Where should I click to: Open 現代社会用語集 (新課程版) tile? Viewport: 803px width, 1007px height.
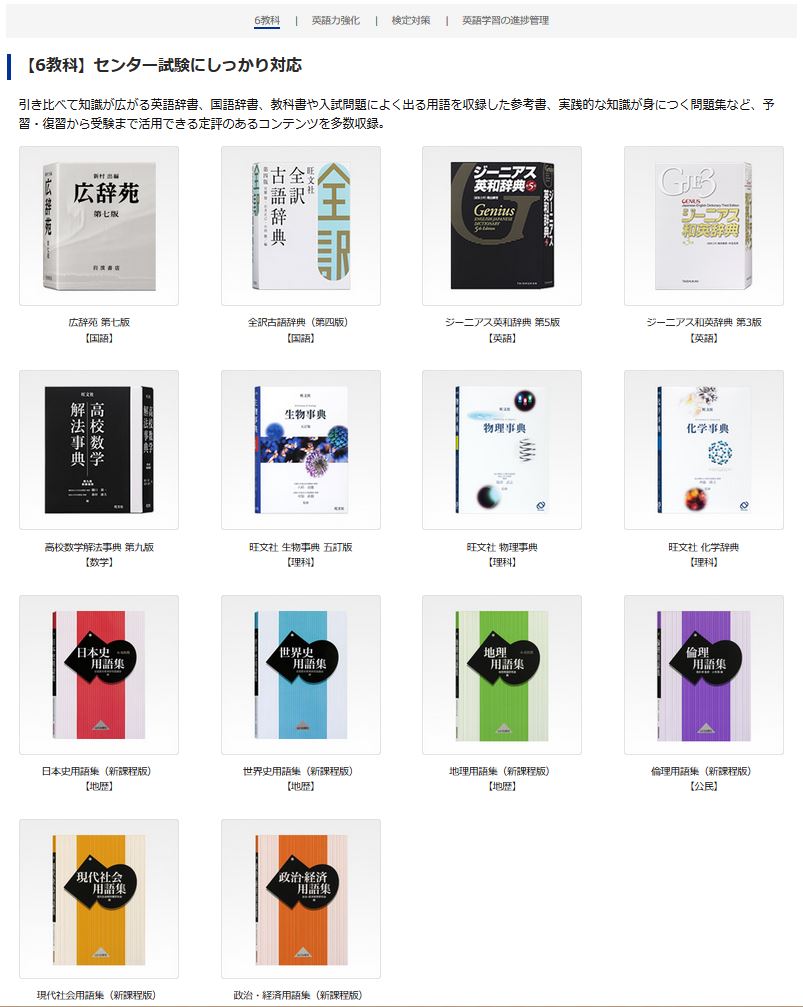(x=99, y=899)
